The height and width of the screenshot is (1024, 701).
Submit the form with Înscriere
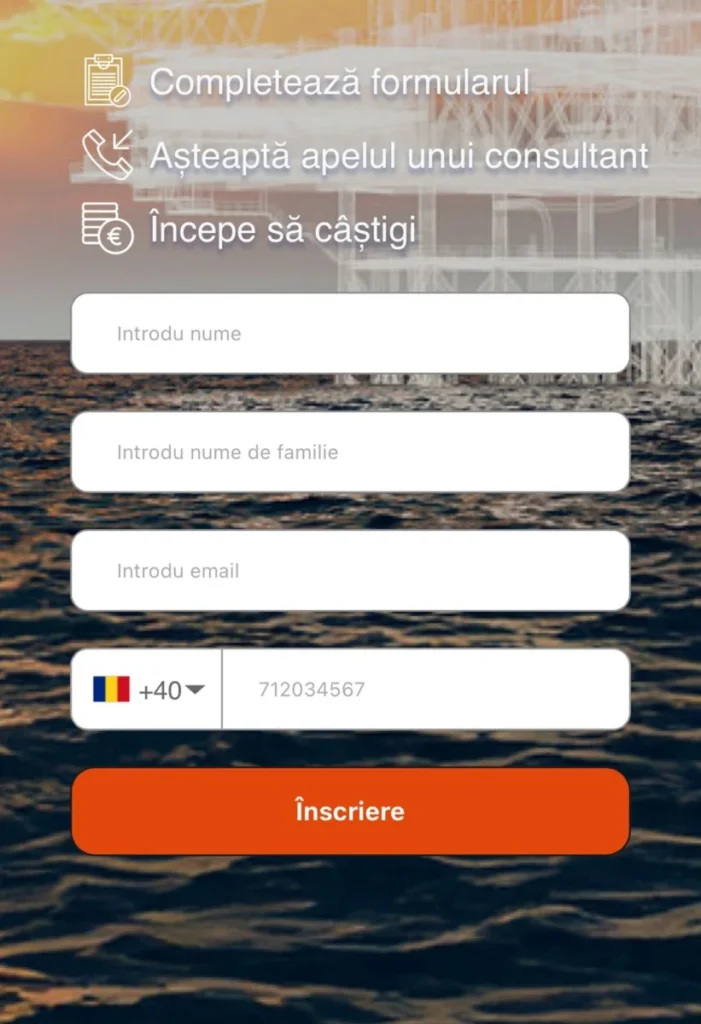[350, 811]
